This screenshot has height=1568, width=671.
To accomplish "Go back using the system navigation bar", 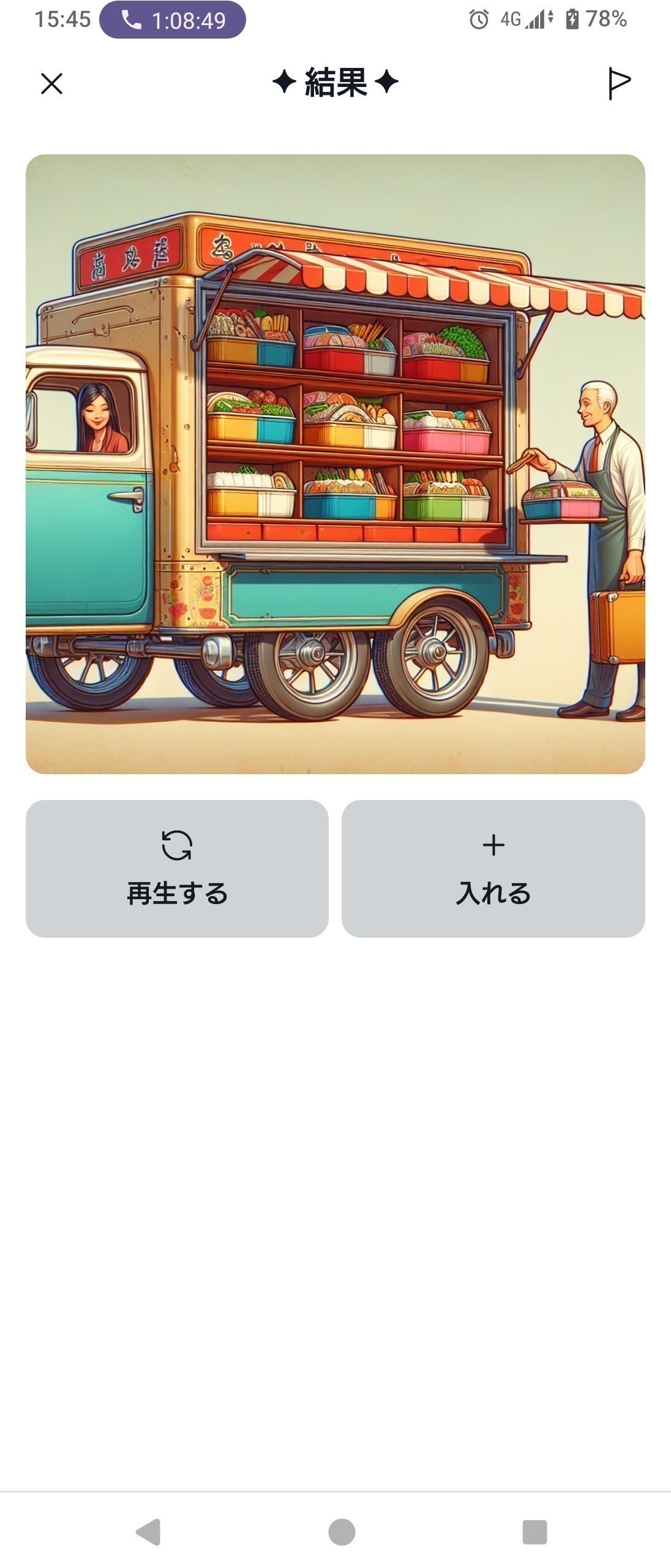I will [148, 1532].
